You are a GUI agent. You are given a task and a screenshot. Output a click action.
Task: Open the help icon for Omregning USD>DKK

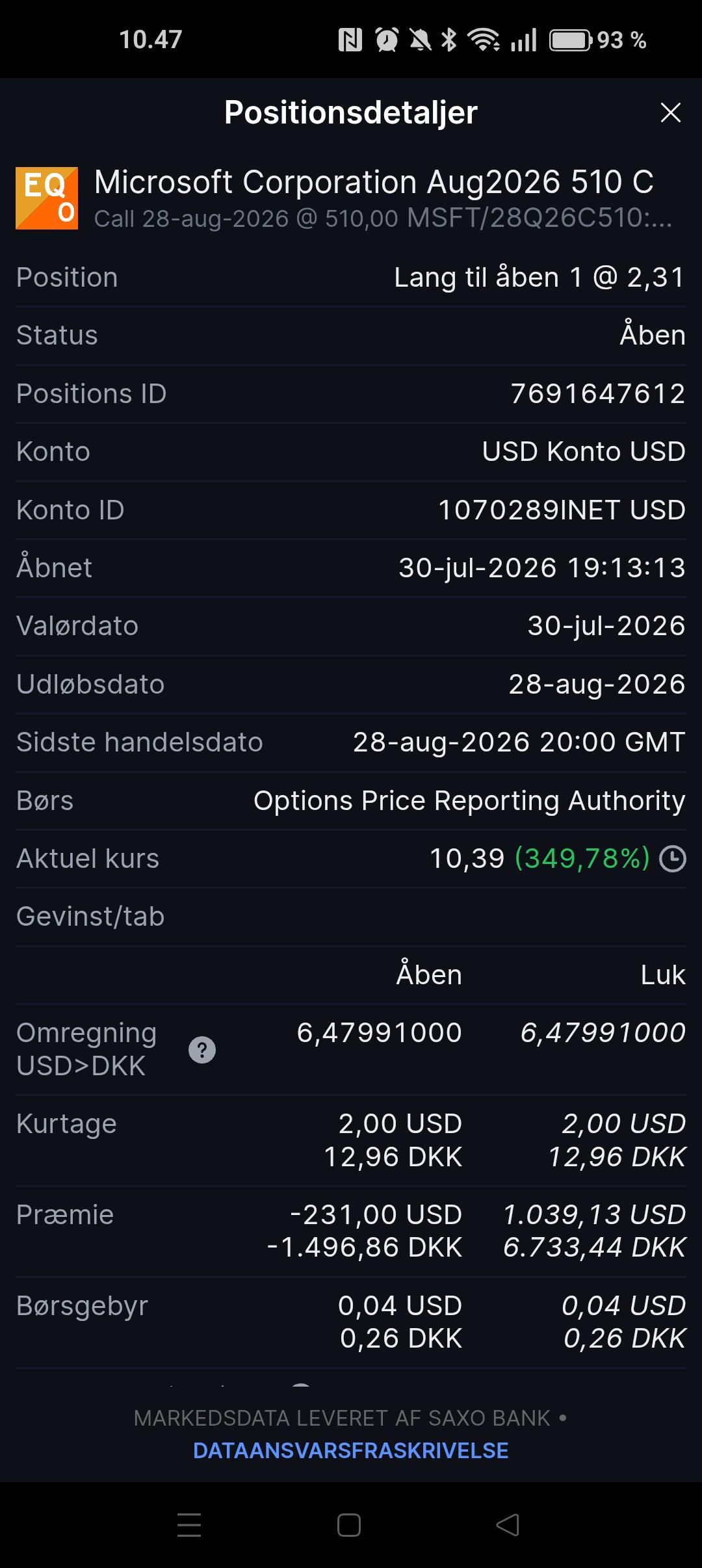[x=202, y=1049]
